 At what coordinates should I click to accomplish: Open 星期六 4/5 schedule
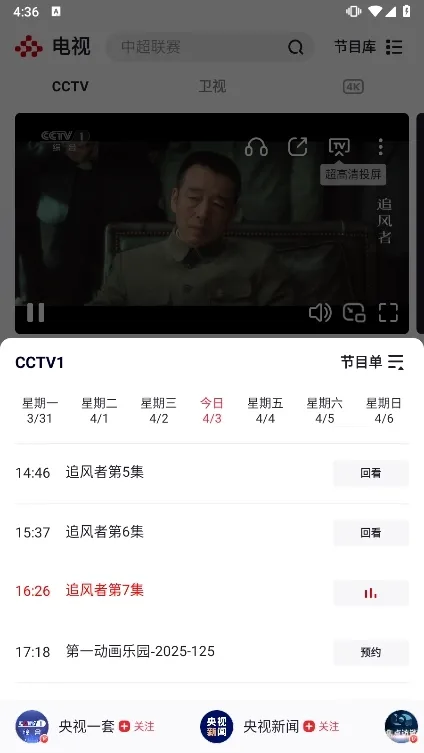[325, 411]
